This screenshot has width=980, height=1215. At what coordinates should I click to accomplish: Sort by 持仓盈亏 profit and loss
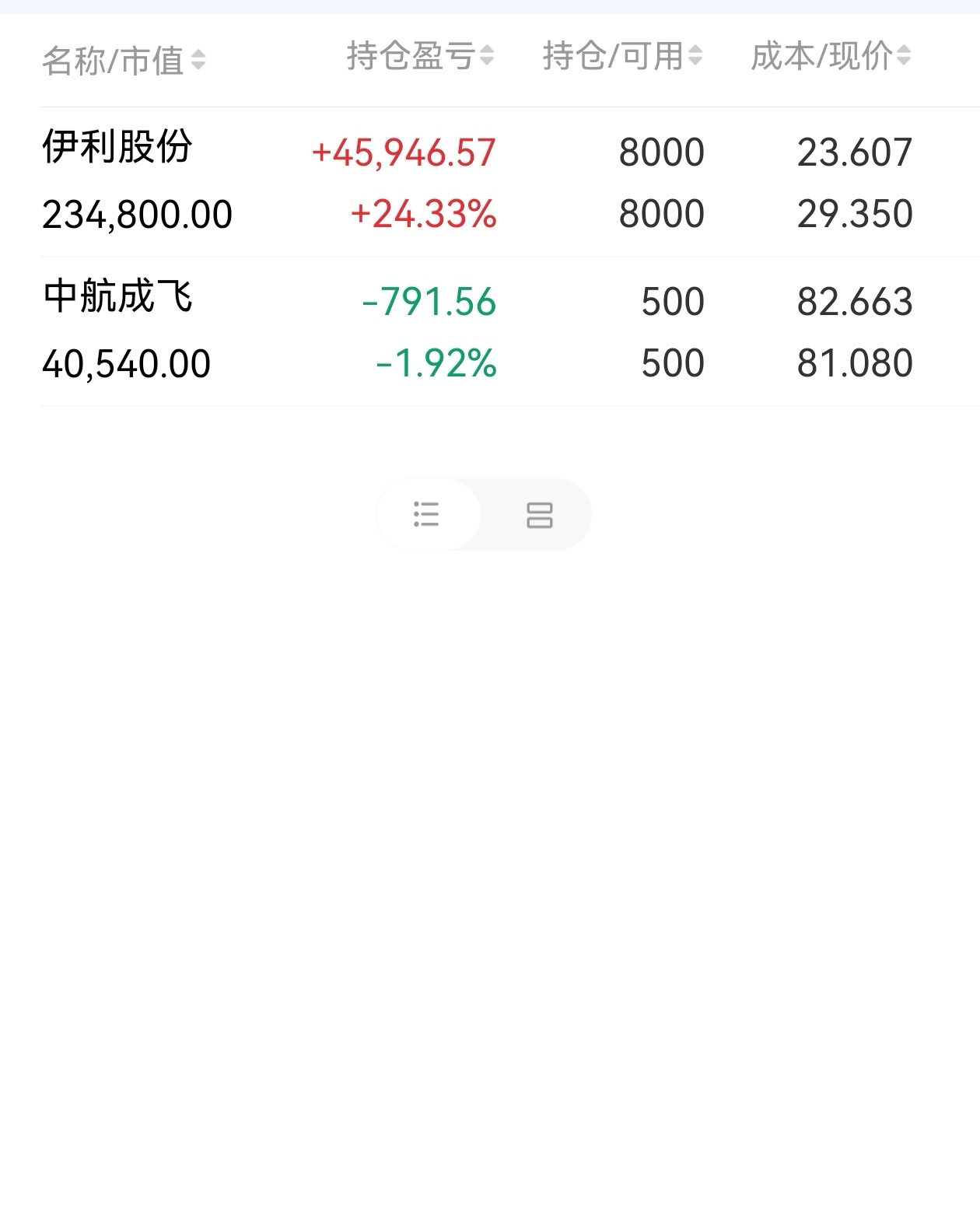click(x=420, y=56)
